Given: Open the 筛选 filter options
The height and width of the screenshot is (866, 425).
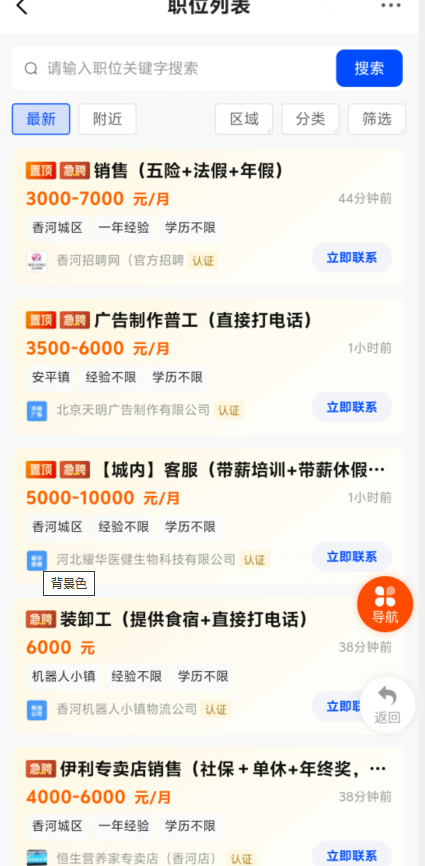Looking at the screenshot, I should tap(377, 119).
